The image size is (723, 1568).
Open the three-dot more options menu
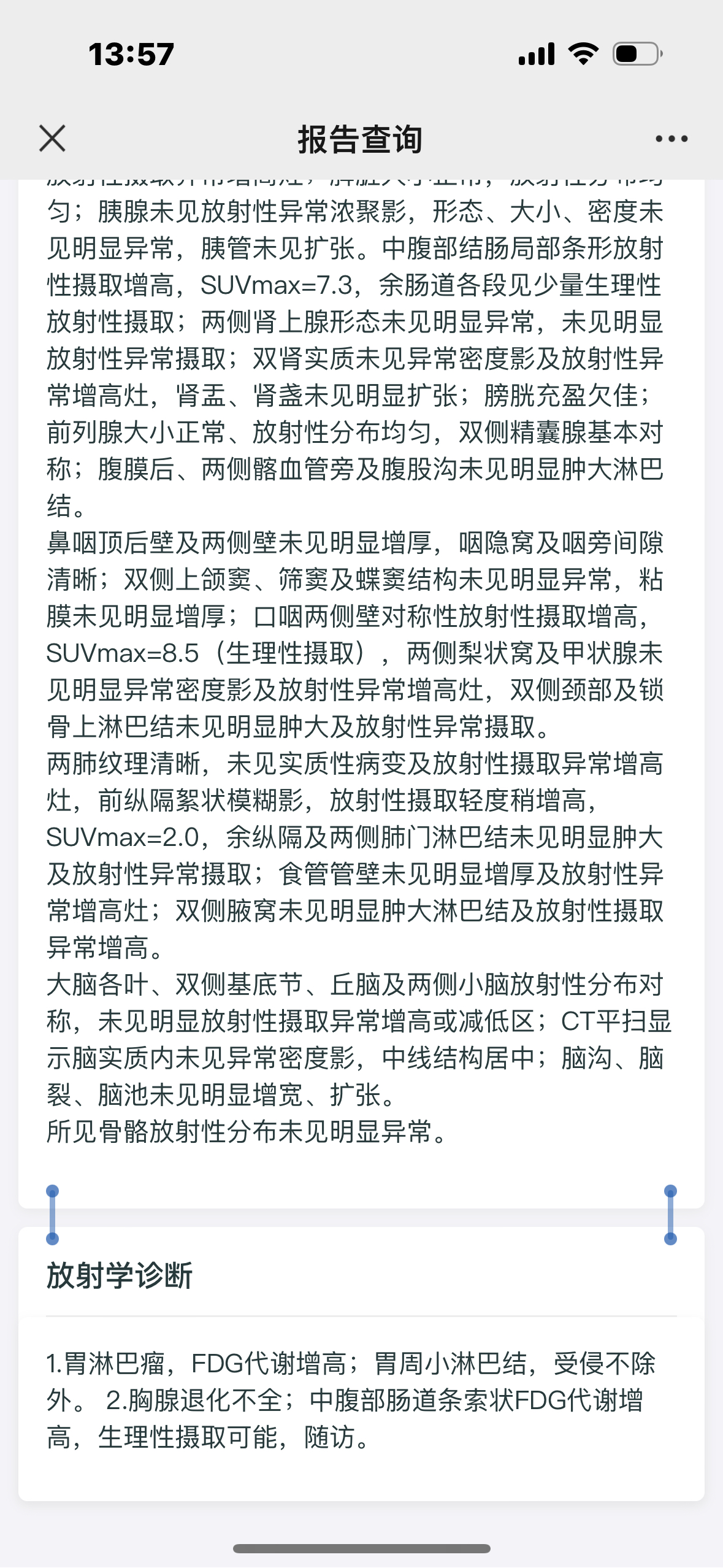tap(671, 139)
